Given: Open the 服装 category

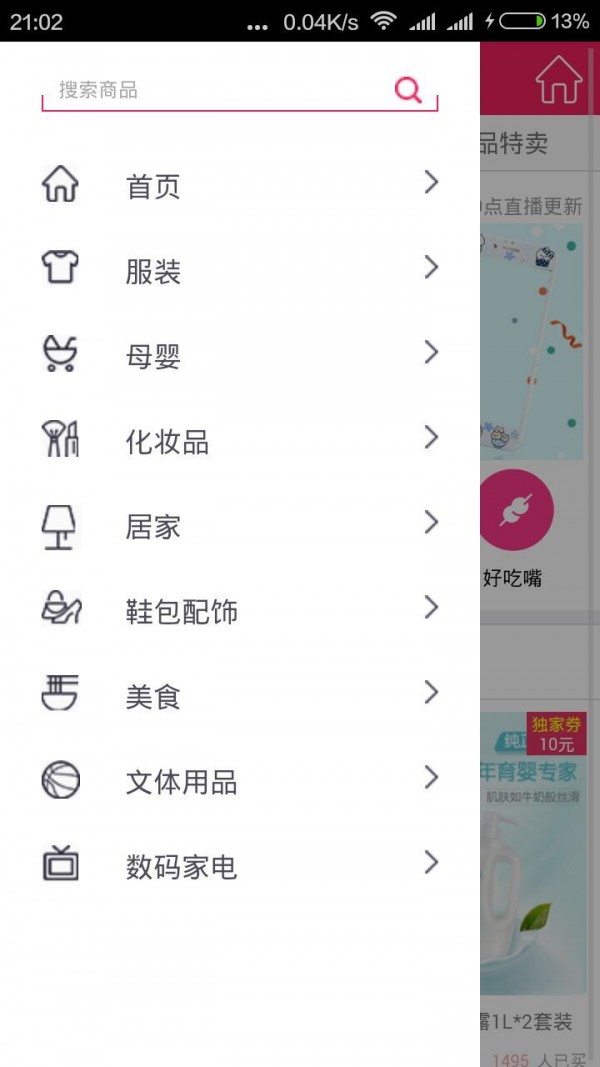Looking at the screenshot, I should click(240, 271).
